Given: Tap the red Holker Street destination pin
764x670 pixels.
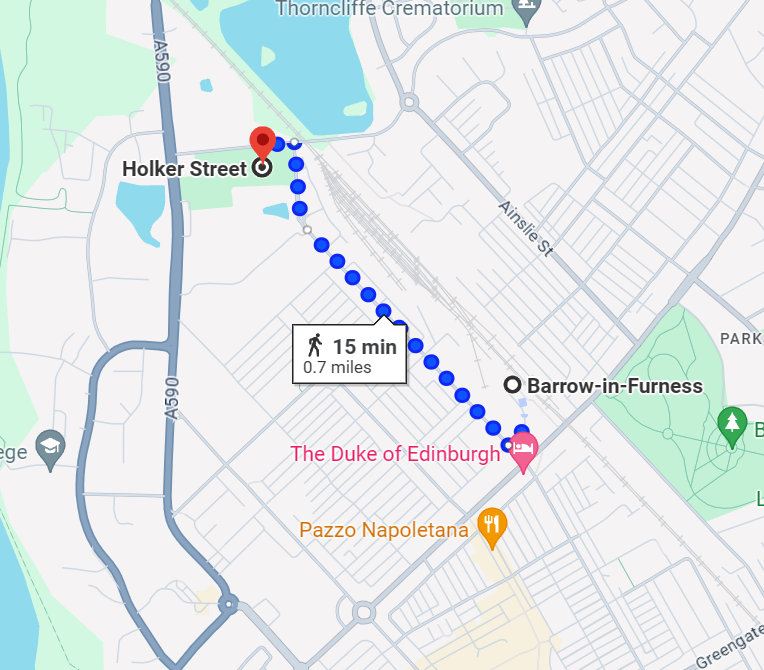Looking at the screenshot, I should tap(262, 143).
